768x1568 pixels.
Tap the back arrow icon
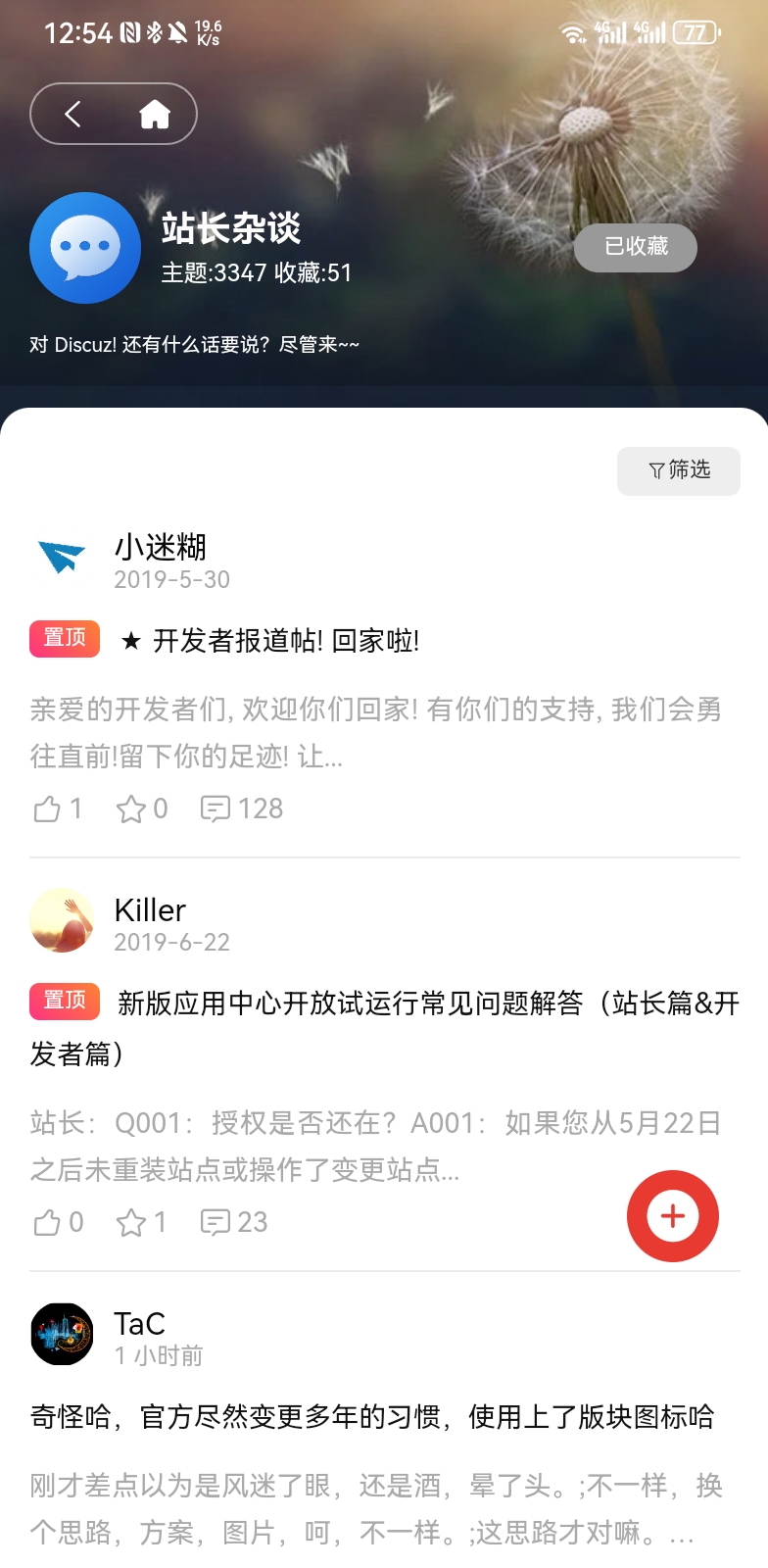[x=72, y=114]
